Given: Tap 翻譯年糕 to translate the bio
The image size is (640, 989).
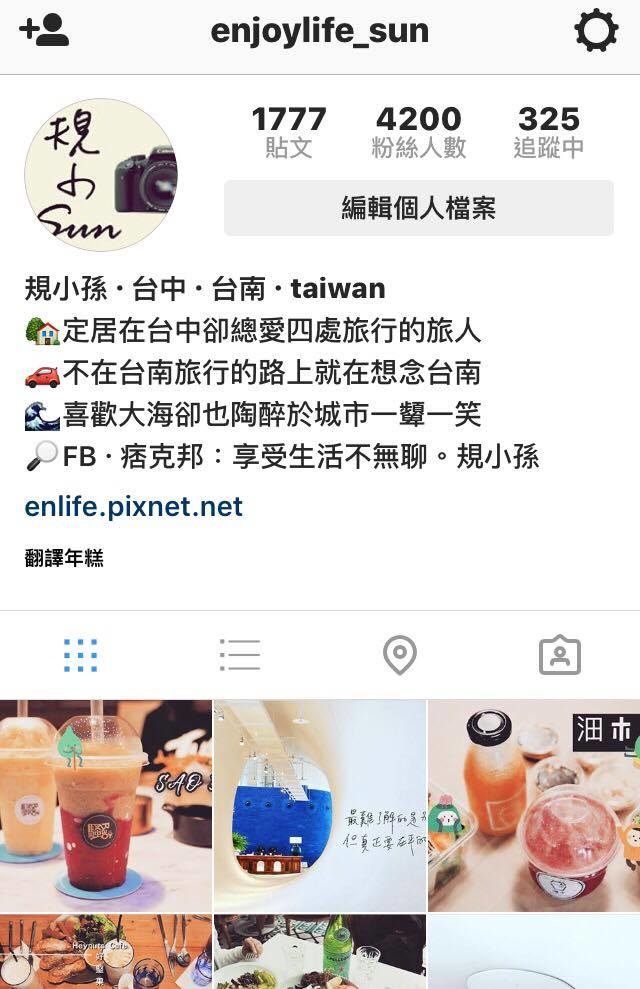Looking at the screenshot, I should coord(64,558).
